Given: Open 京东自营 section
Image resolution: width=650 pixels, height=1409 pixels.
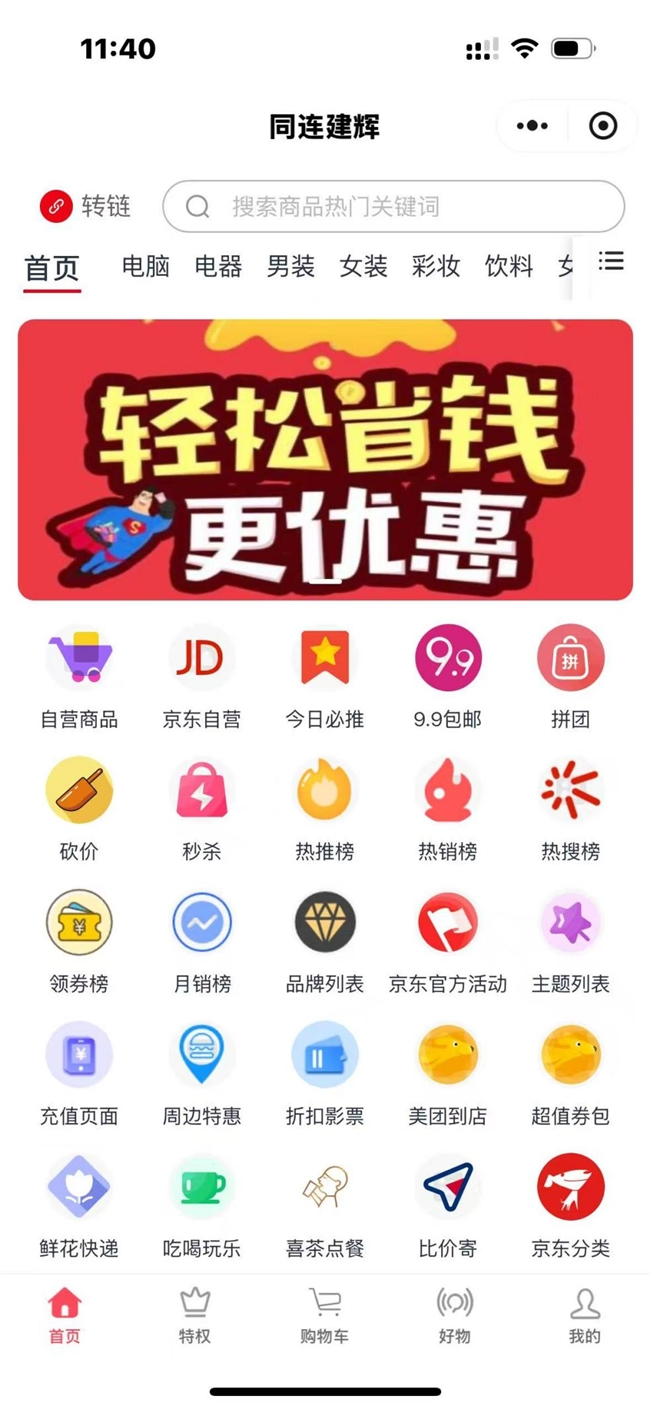Looking at the screenshot, I should tap(202, 676).
